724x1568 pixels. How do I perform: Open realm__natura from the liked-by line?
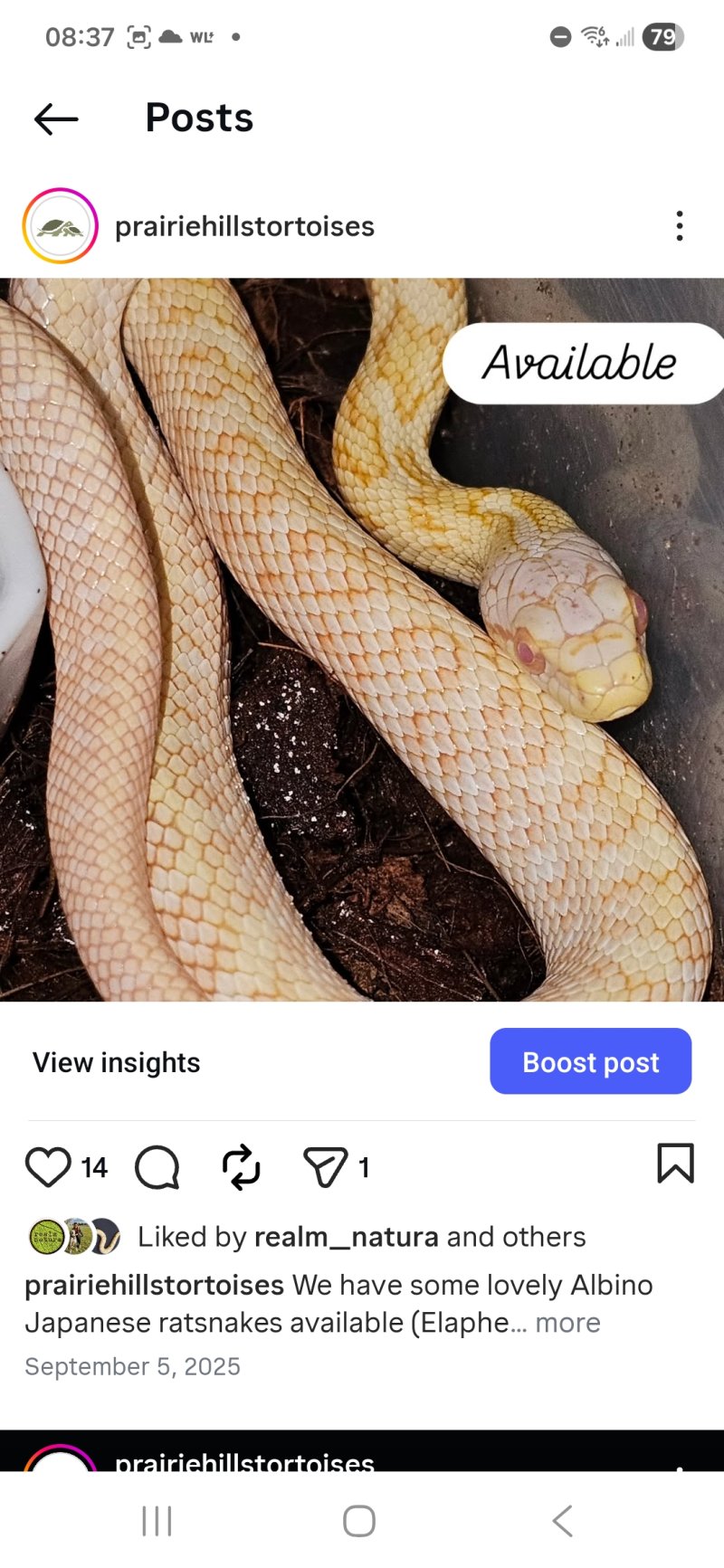pyautogui.click(x=346, y=1237)
